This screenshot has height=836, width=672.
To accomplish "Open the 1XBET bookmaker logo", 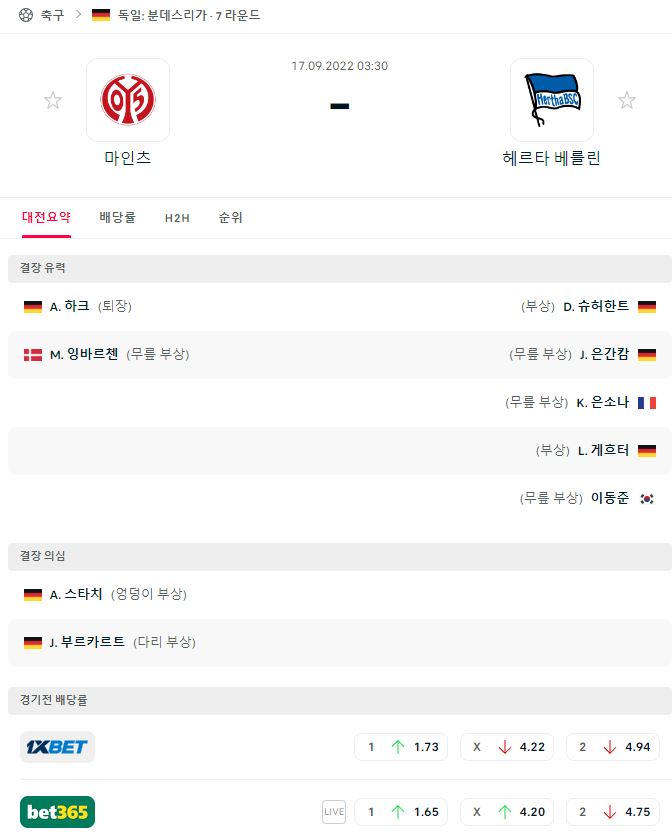I will pyautogui.click(x=57, y=747).
